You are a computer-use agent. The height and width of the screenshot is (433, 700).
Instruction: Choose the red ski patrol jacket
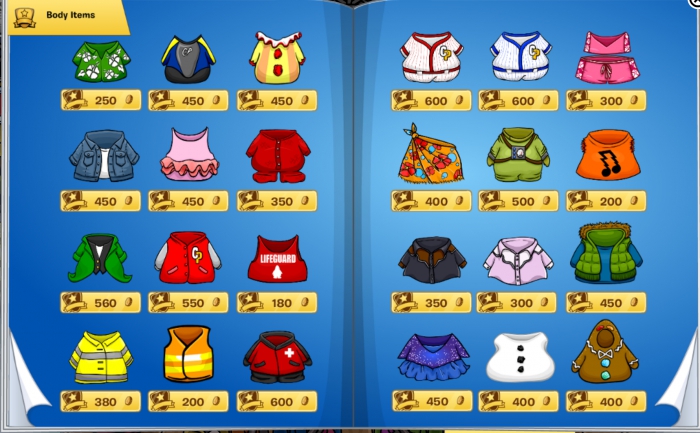276,357
